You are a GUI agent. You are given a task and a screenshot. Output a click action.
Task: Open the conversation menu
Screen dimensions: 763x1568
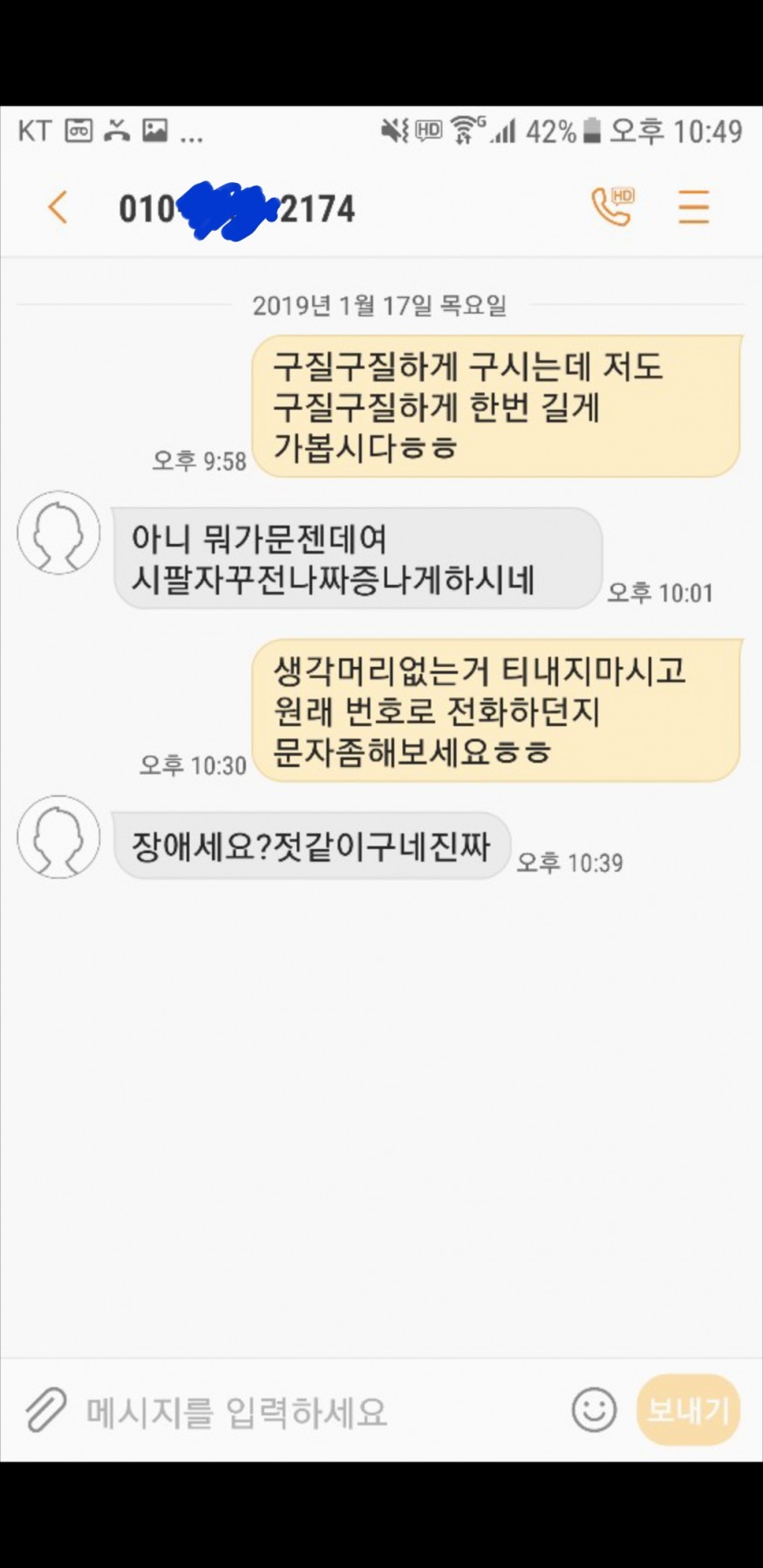tap(693, 207)
